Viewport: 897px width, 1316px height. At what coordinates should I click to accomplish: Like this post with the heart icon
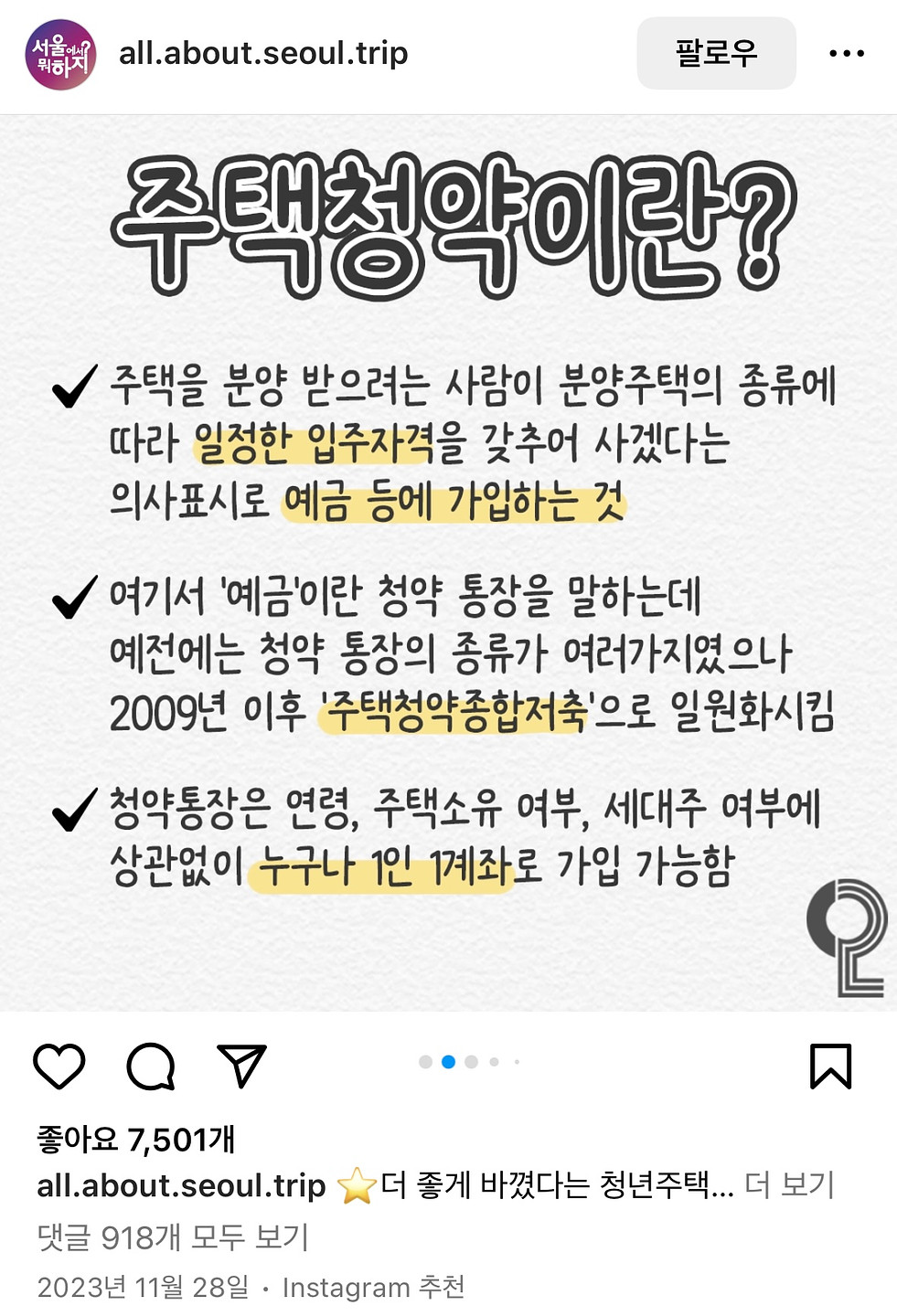click(59, 1066)
